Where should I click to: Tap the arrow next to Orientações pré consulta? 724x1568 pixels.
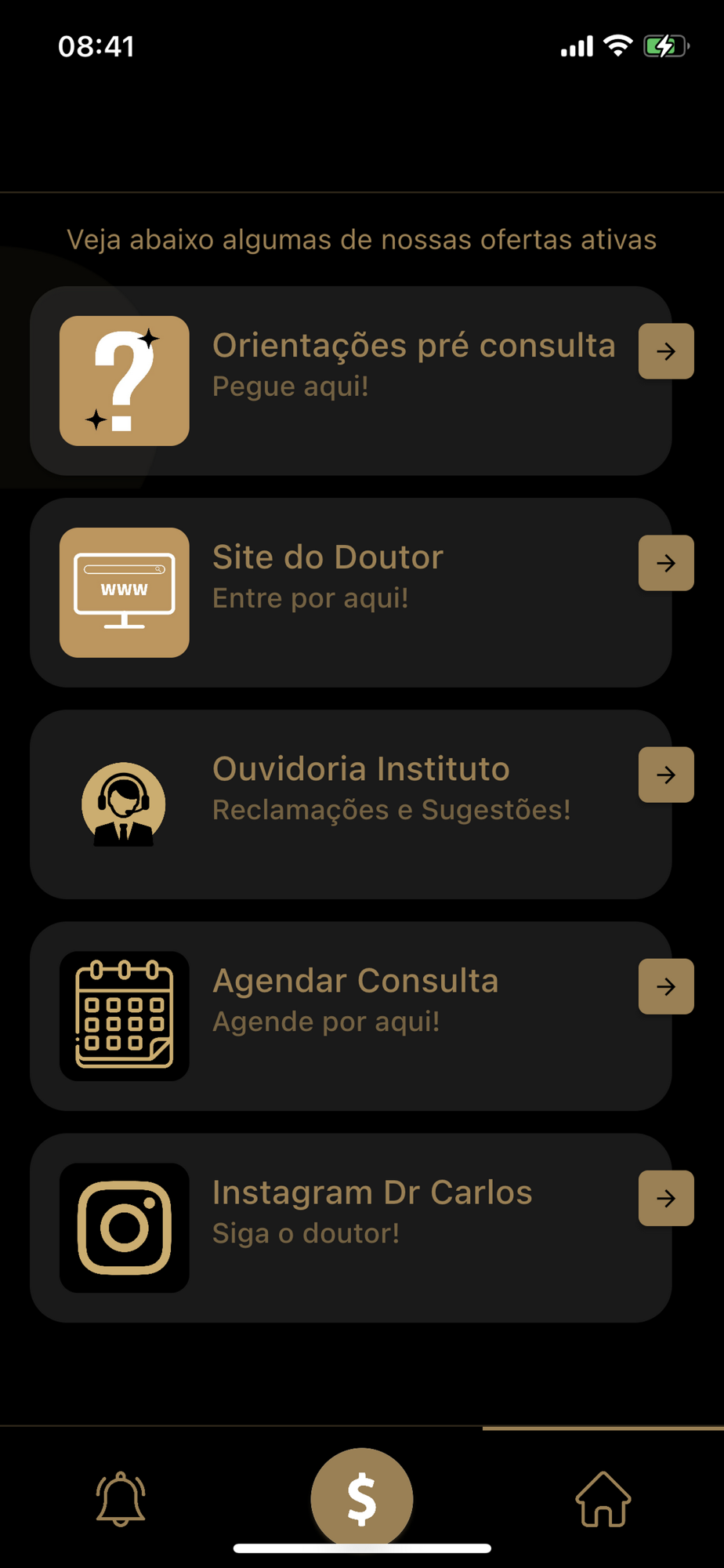(x=666, y=351)
